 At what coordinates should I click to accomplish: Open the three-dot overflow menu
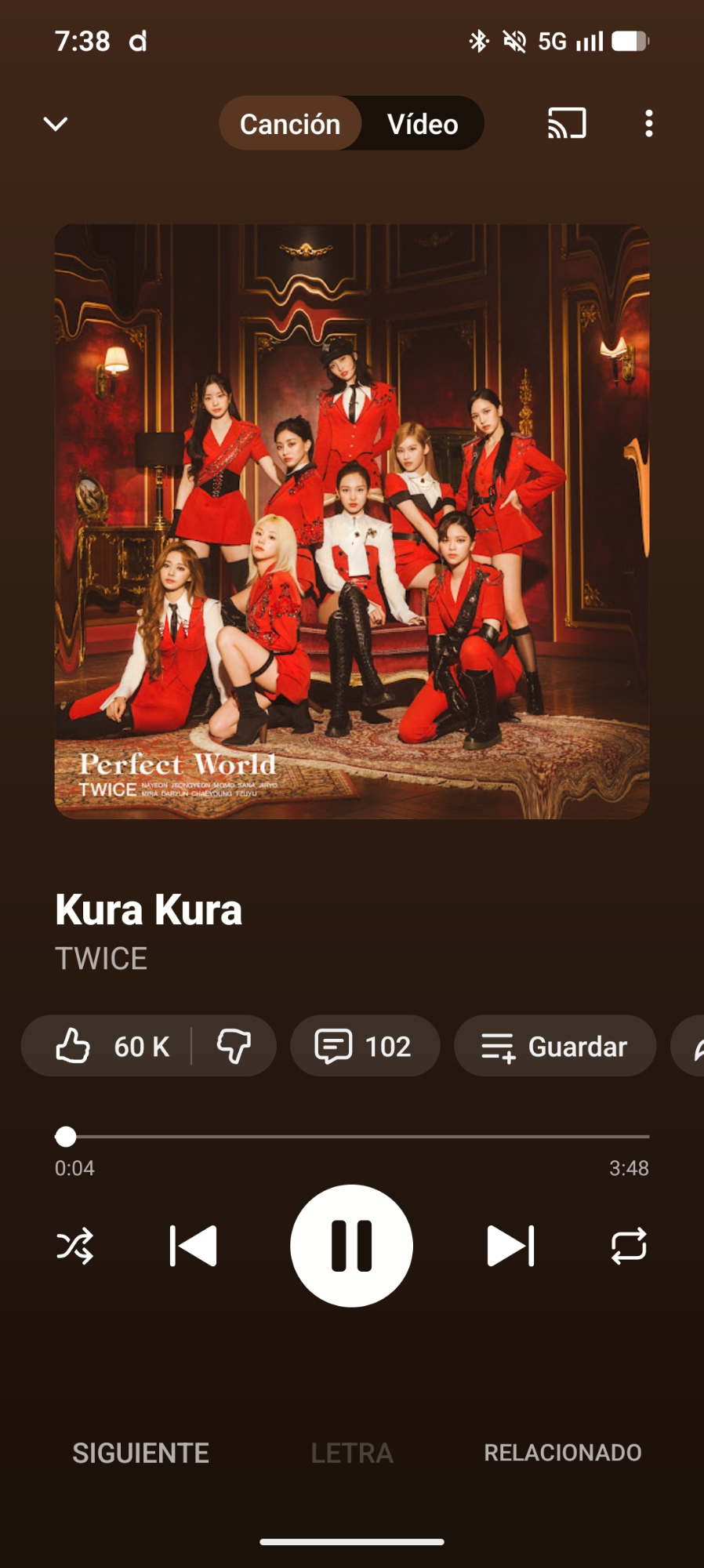coord(648,124)
